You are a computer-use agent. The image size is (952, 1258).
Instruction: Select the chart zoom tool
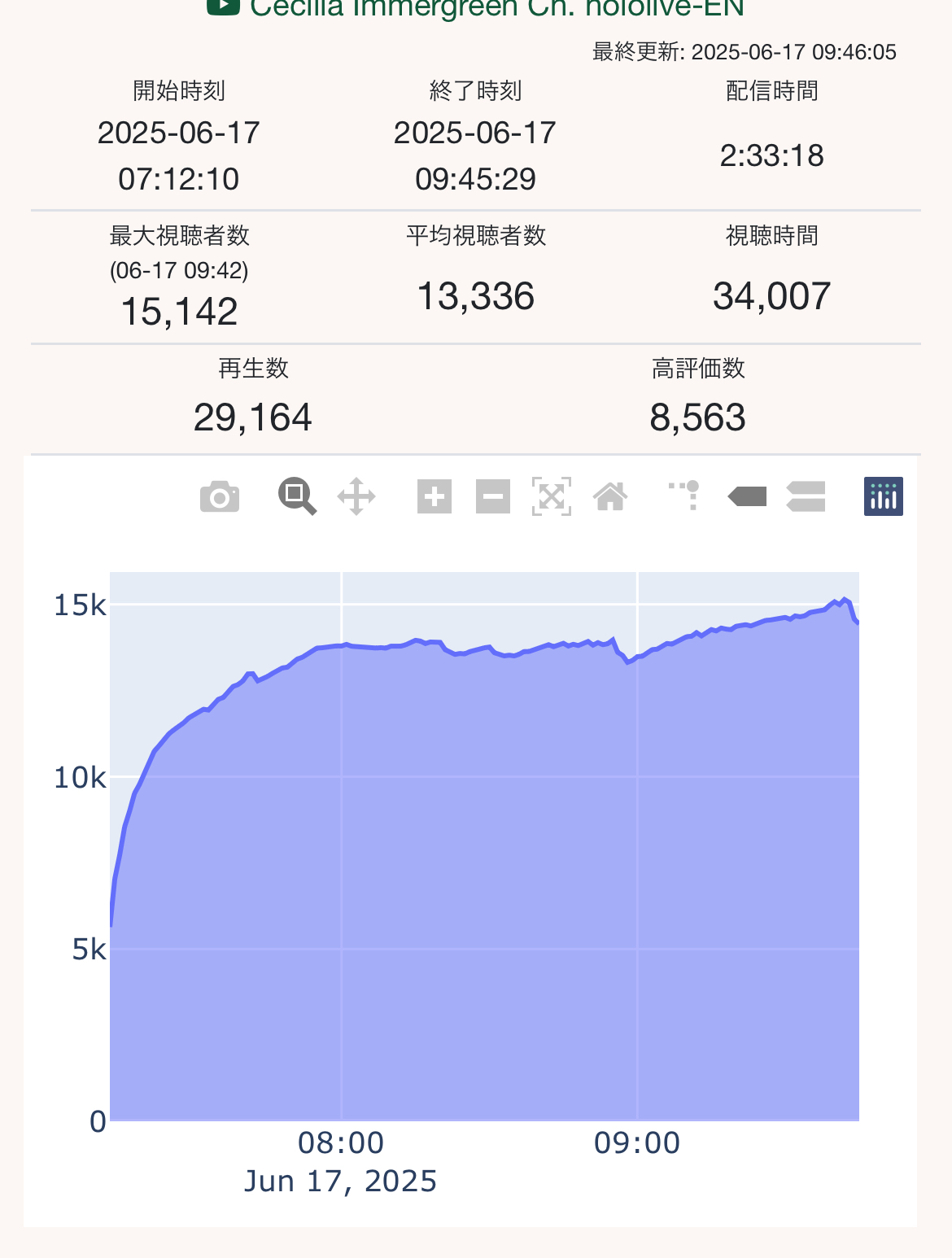[x=297, y=496]
